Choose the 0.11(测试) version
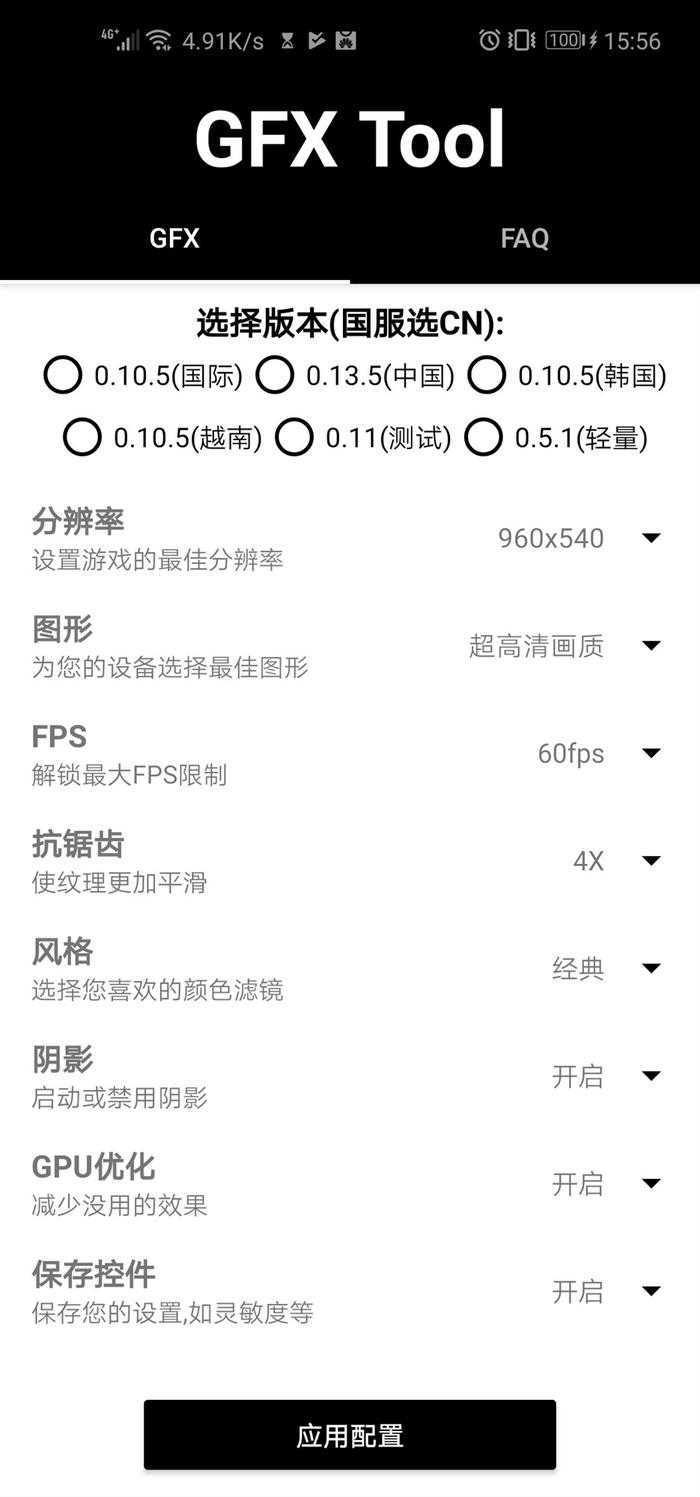The height and width of the screenshot is (1497, 700). pyautogui.click(x=294, y=438)
